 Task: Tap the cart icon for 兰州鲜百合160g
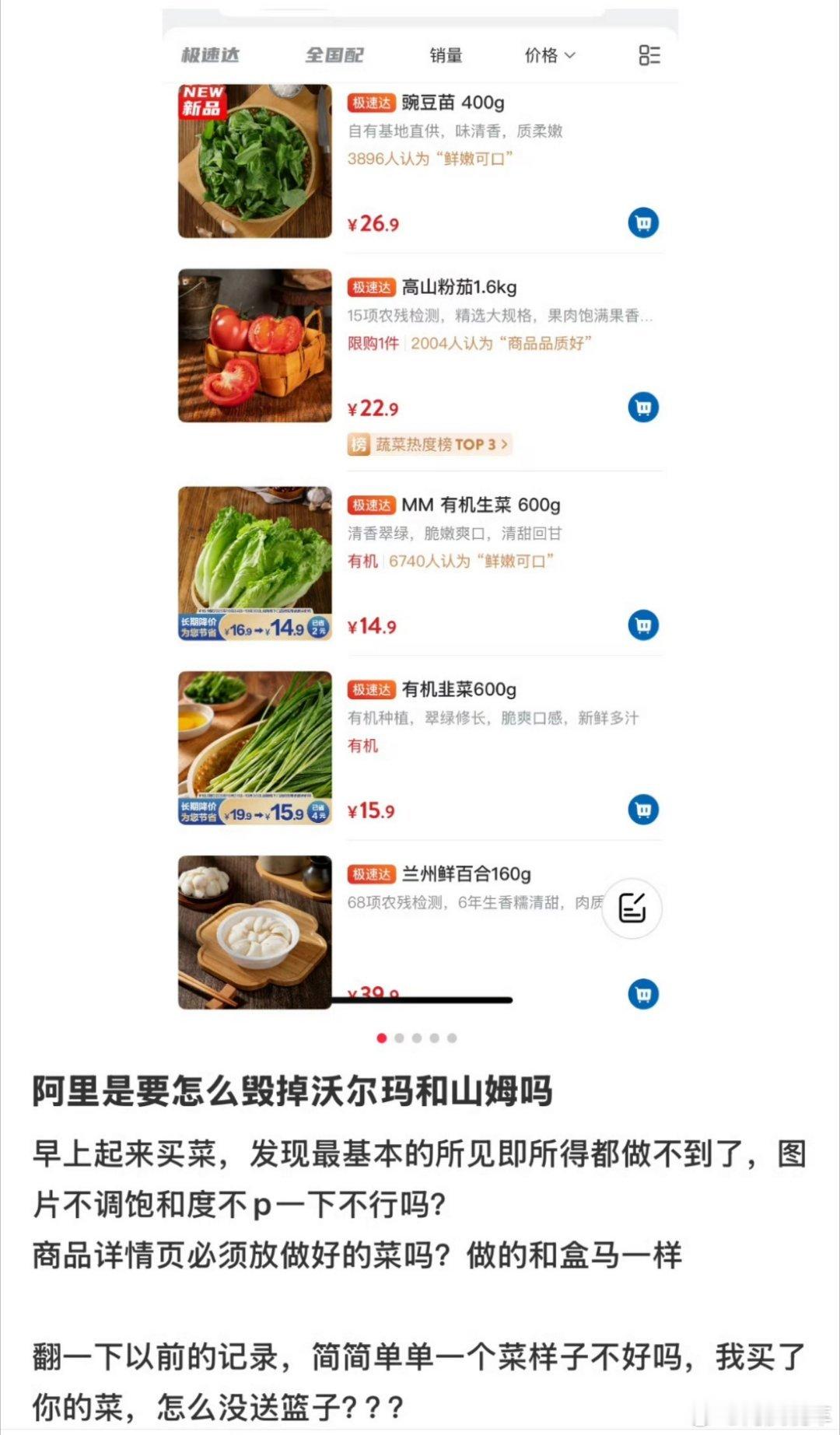[x=642, y=993]
